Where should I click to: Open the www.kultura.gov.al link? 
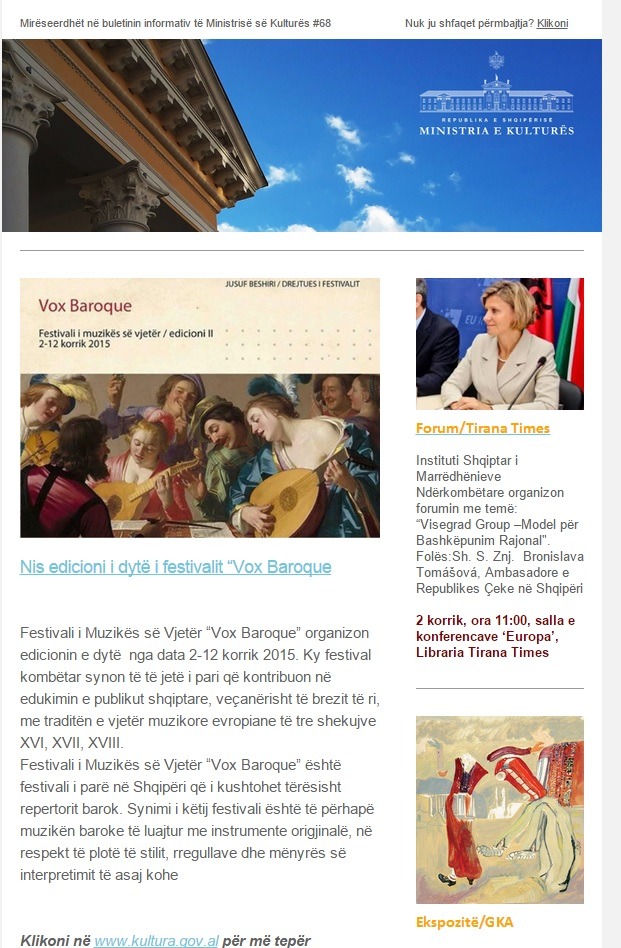pyautogui.click(x=158, y=940)
